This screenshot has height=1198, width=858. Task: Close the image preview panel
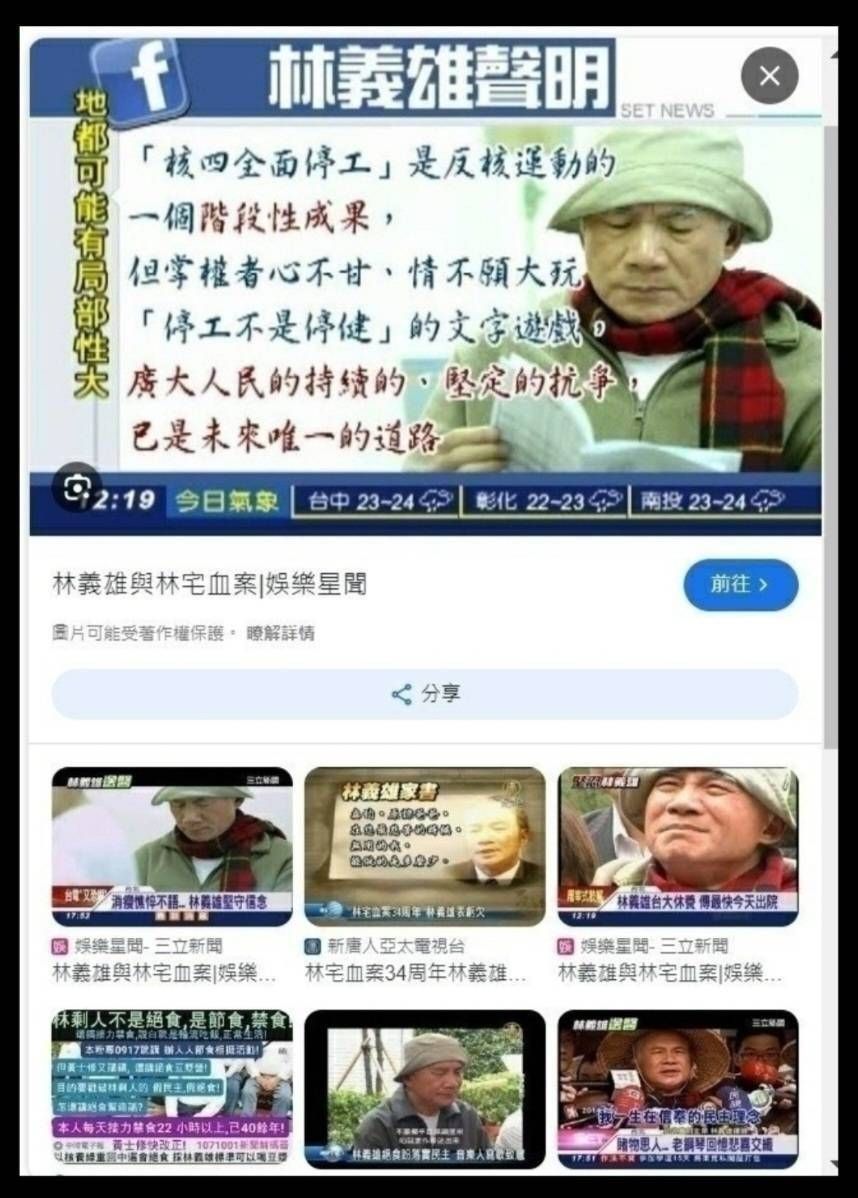[769, 76]
